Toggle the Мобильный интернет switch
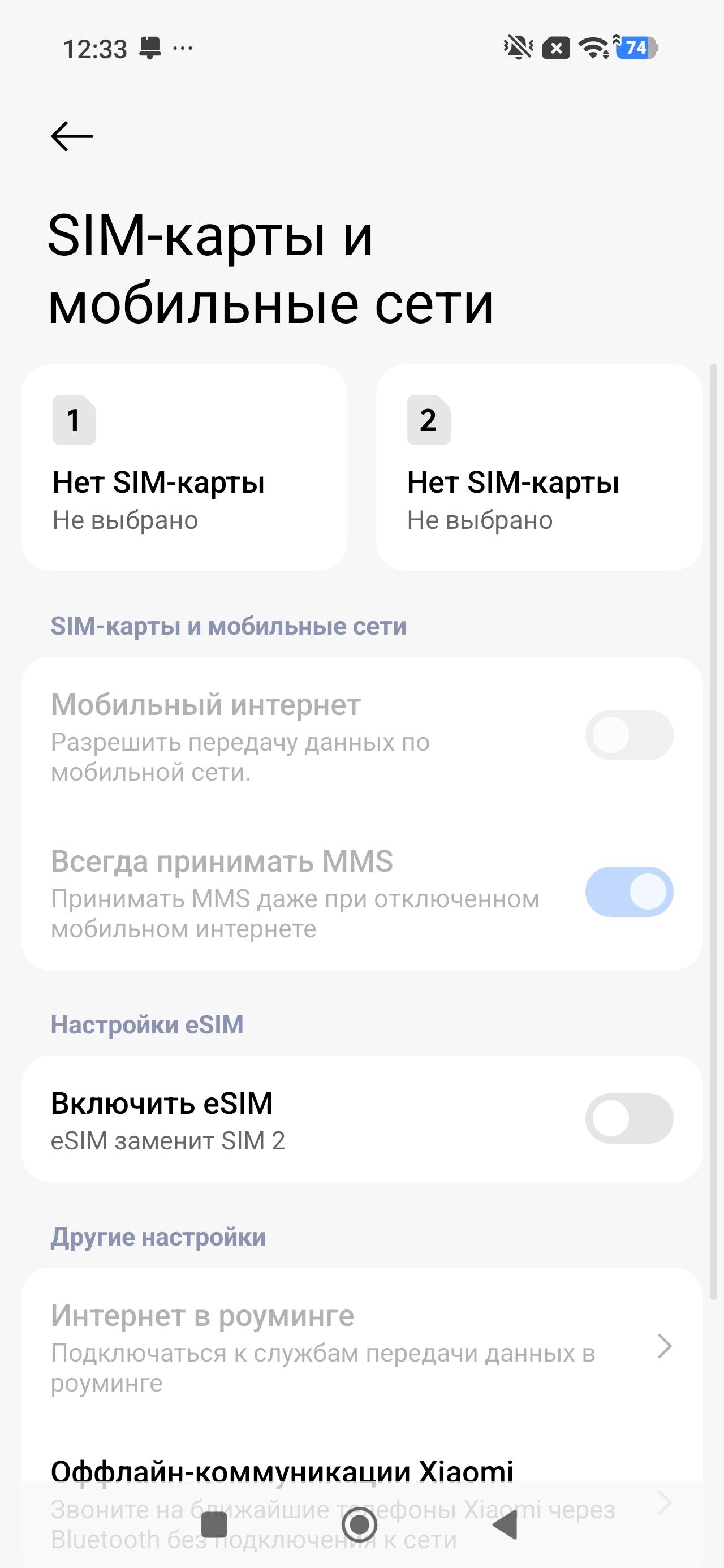 coord(629,735)
